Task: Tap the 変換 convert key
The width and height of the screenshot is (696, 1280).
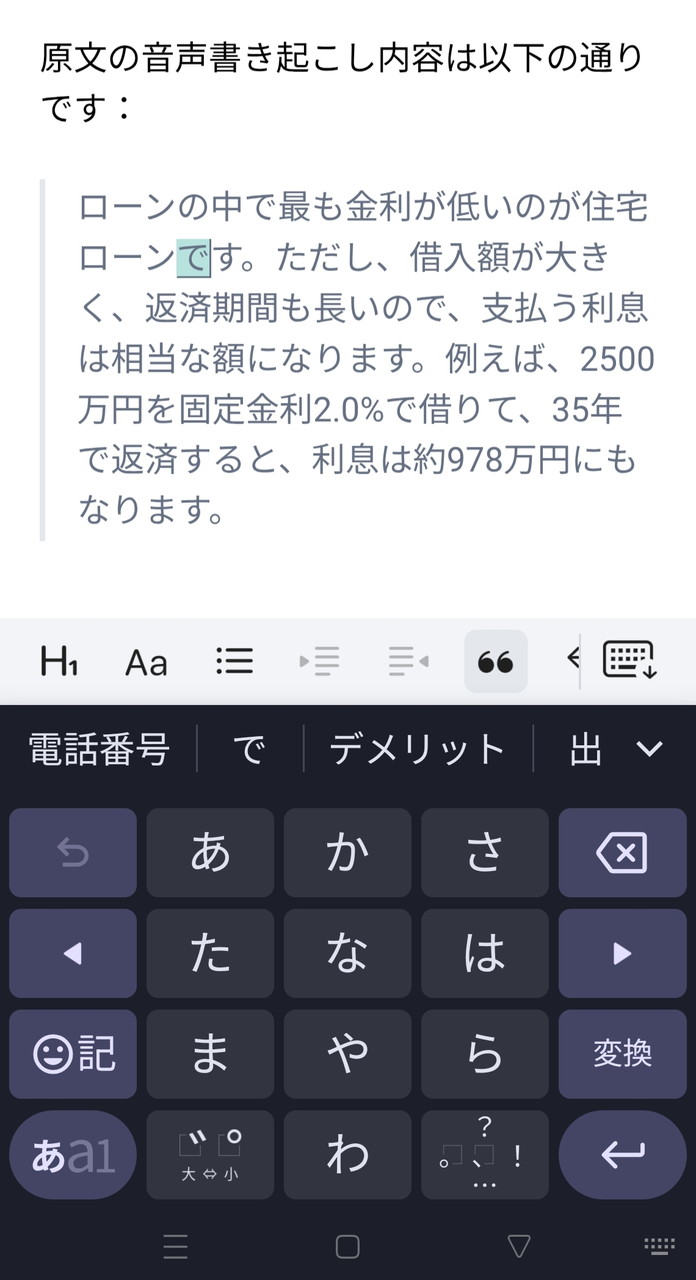Action: (622, 1054)
